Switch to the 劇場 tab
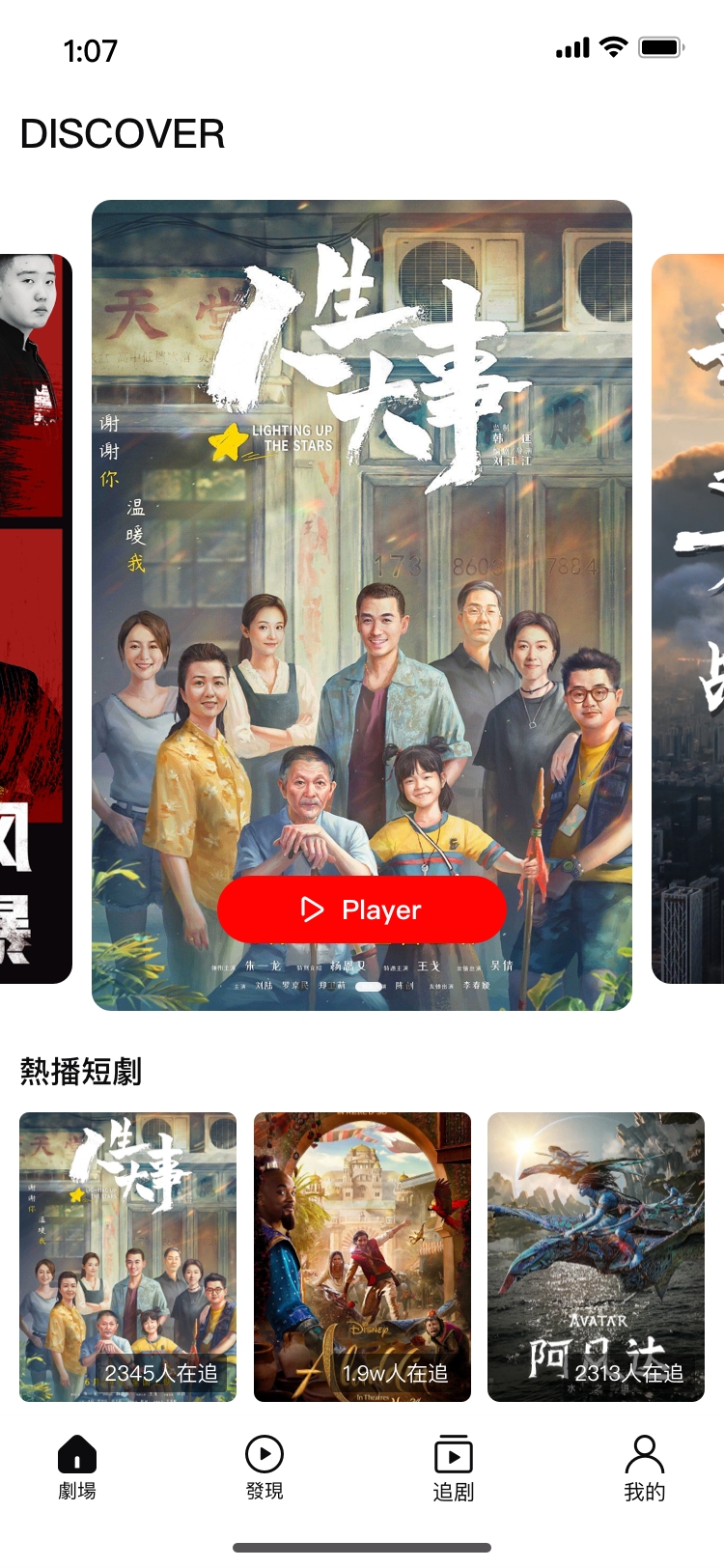This screenshot has height=1568, width=724. point(77,1468)
